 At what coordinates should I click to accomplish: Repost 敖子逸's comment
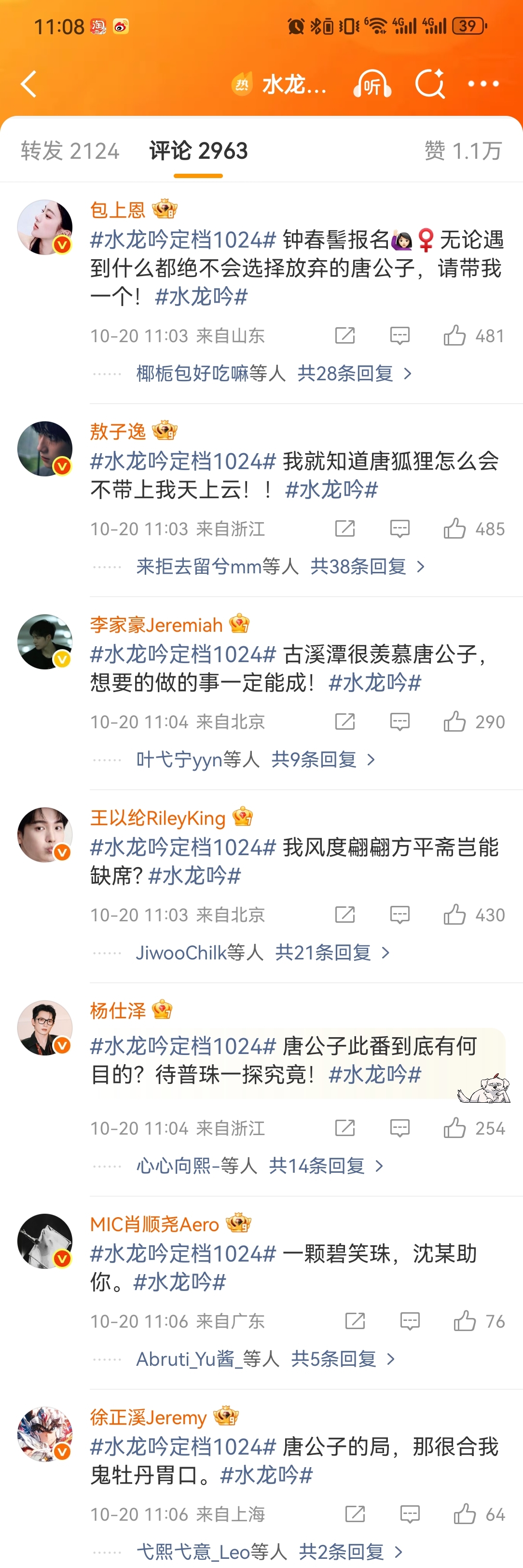344,528
